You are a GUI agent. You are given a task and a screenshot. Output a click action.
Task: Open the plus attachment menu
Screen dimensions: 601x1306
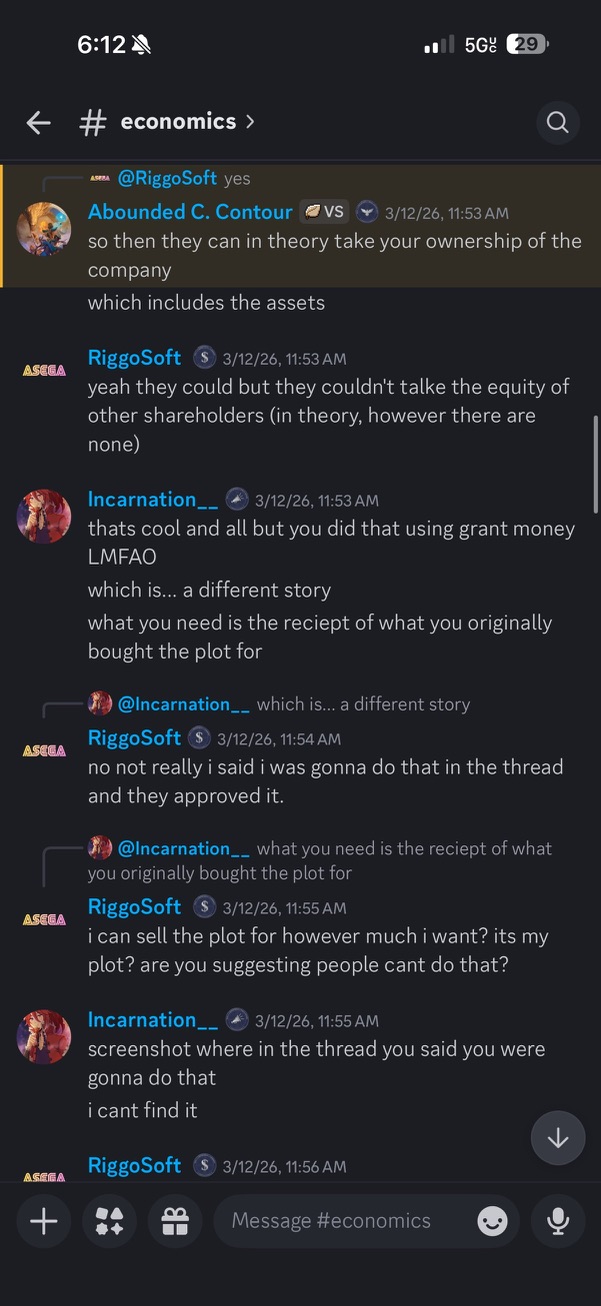pyautogui.click(x=43, y=1221)
